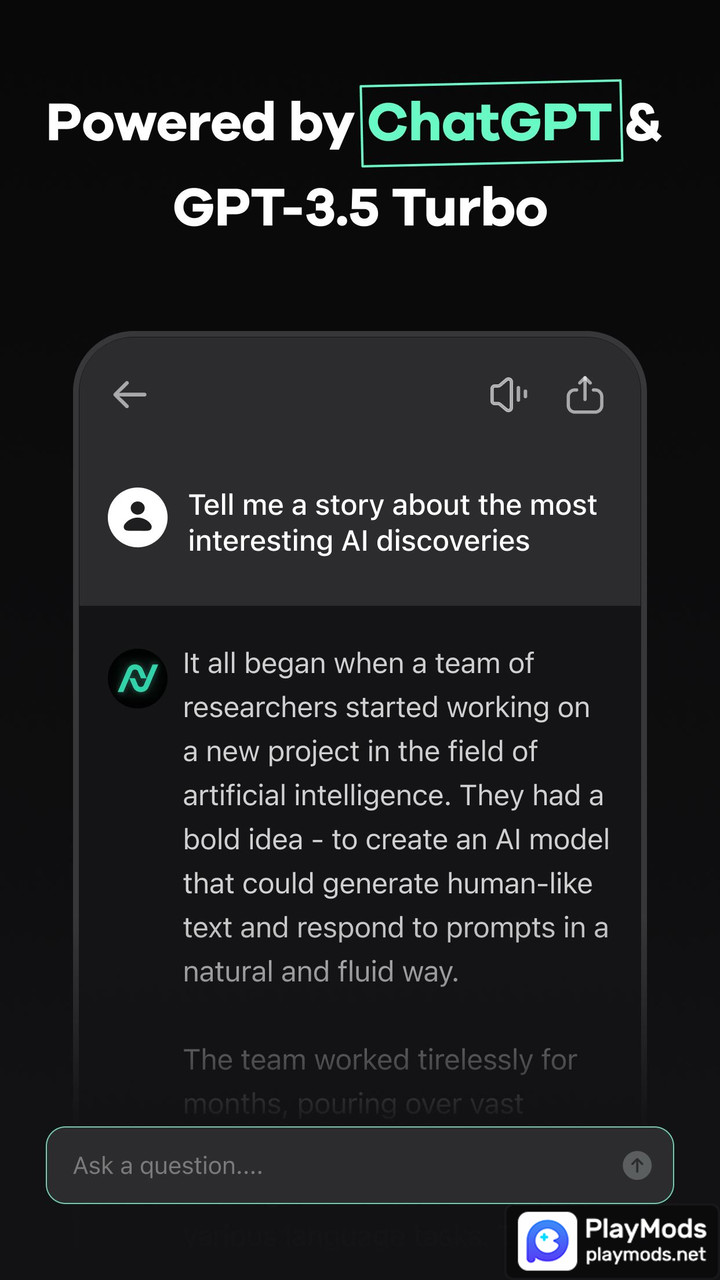Select the user avatar next to the question
720x1280 pixels.
coord(137,517)
